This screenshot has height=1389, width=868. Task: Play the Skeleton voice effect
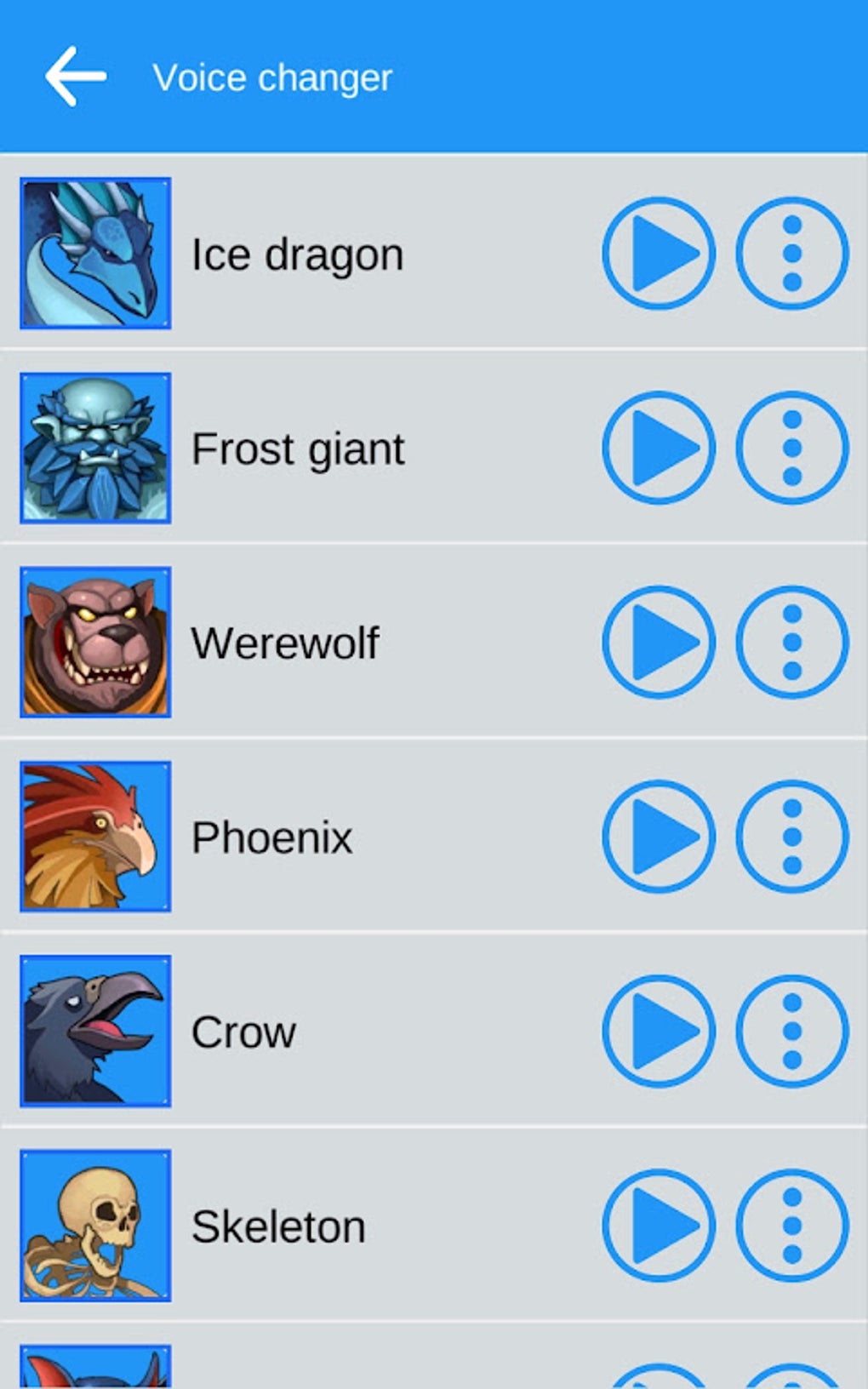[660, 1226]
